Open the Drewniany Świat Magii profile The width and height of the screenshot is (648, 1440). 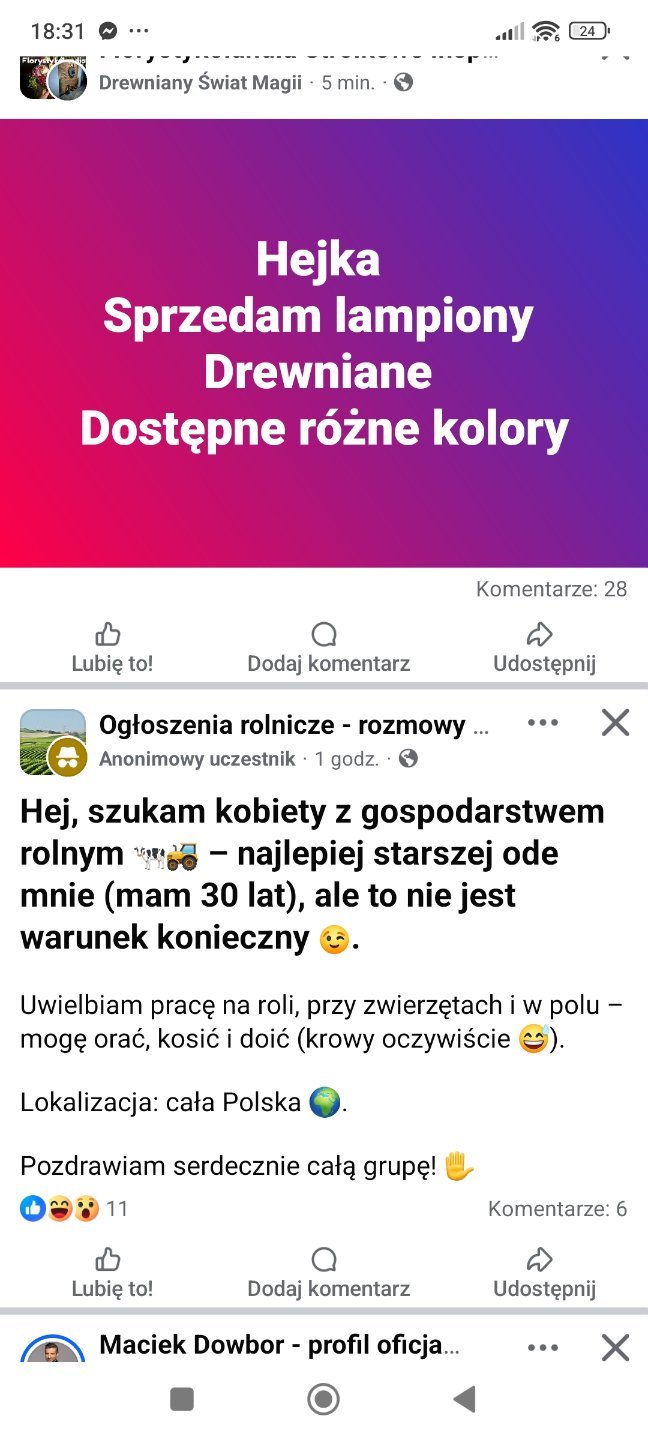[200, 83]
